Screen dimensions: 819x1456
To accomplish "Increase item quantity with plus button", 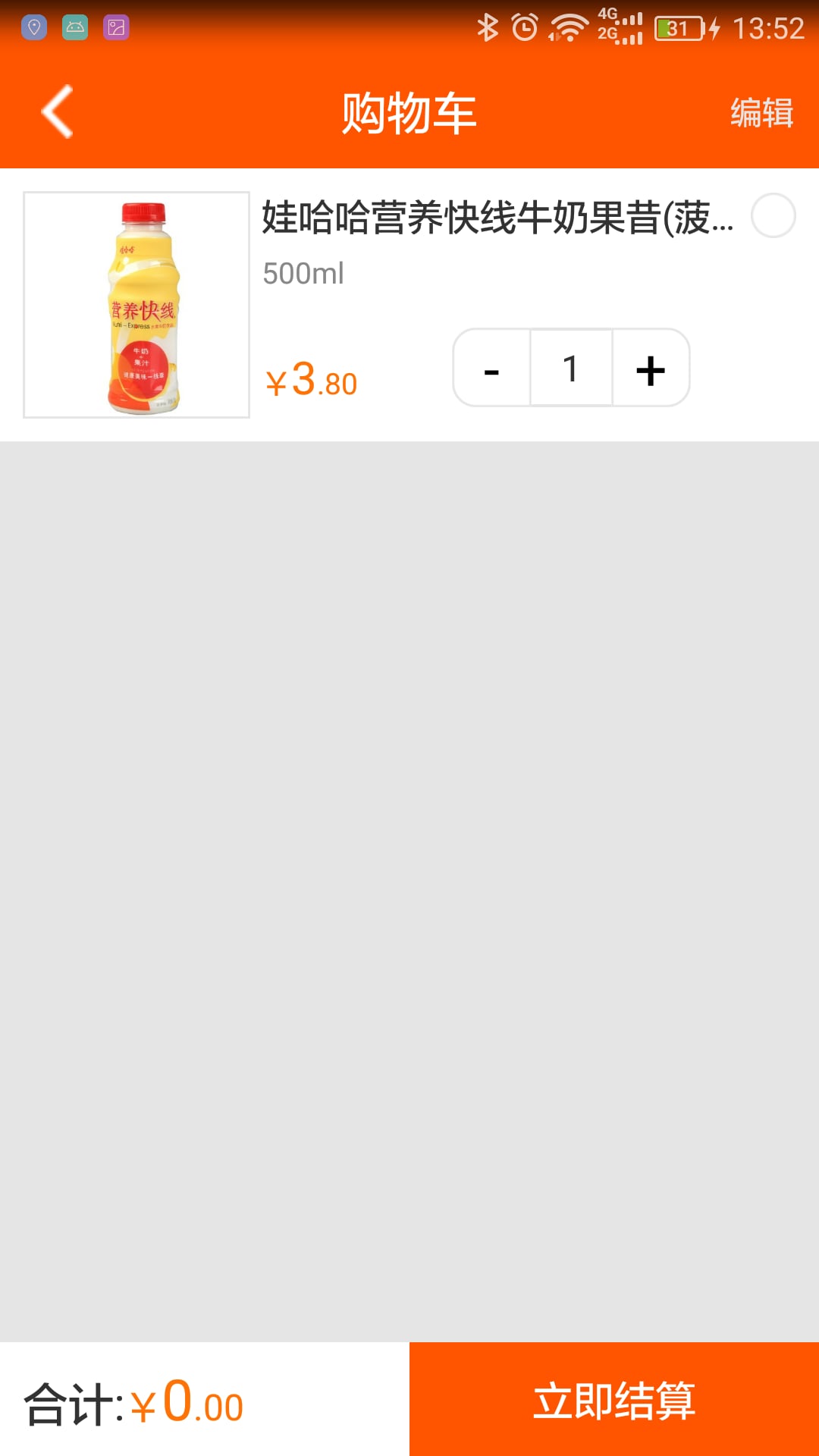I will coord(651,369).
